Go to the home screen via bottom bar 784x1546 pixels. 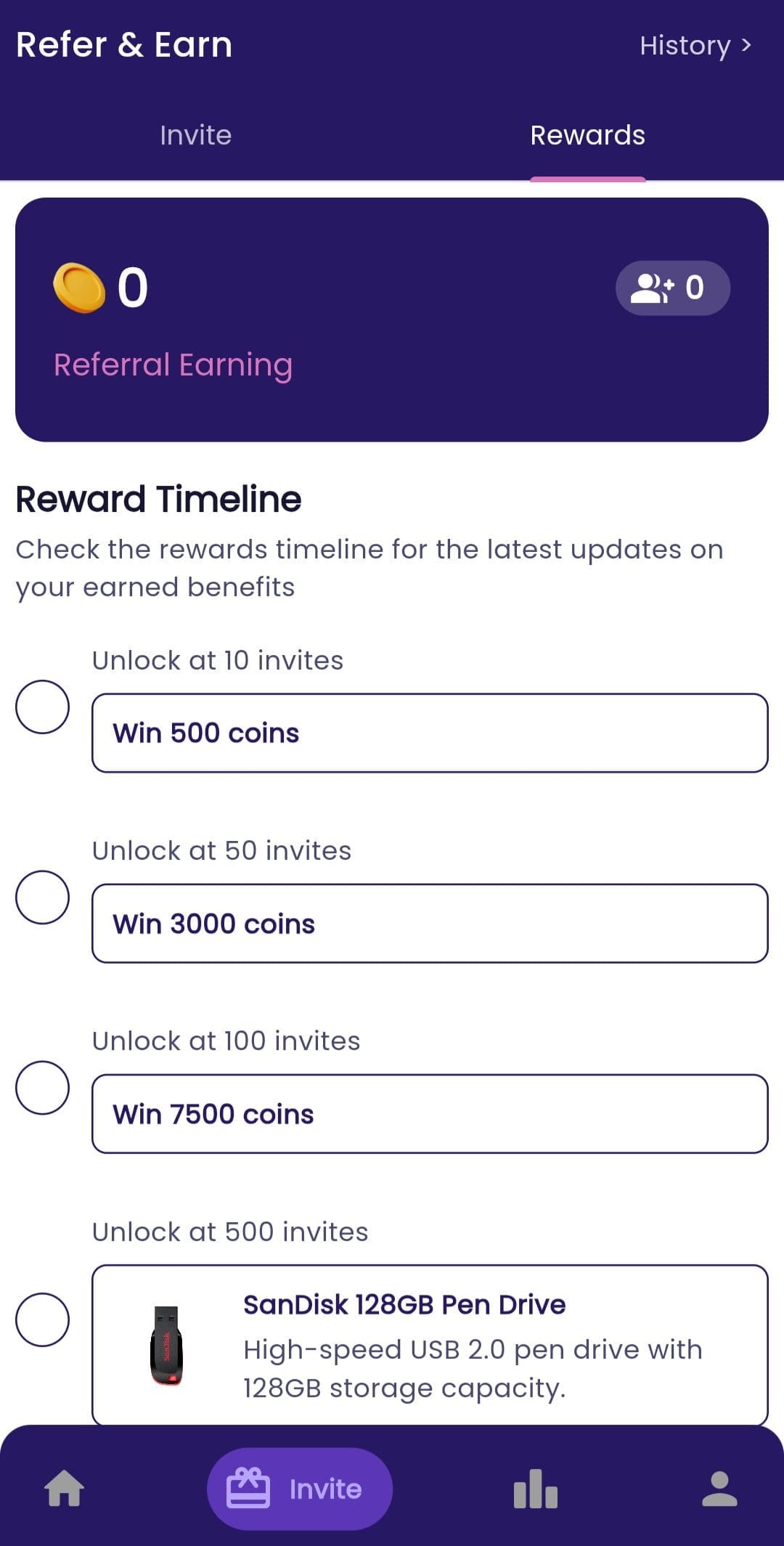coord(65,1489)
